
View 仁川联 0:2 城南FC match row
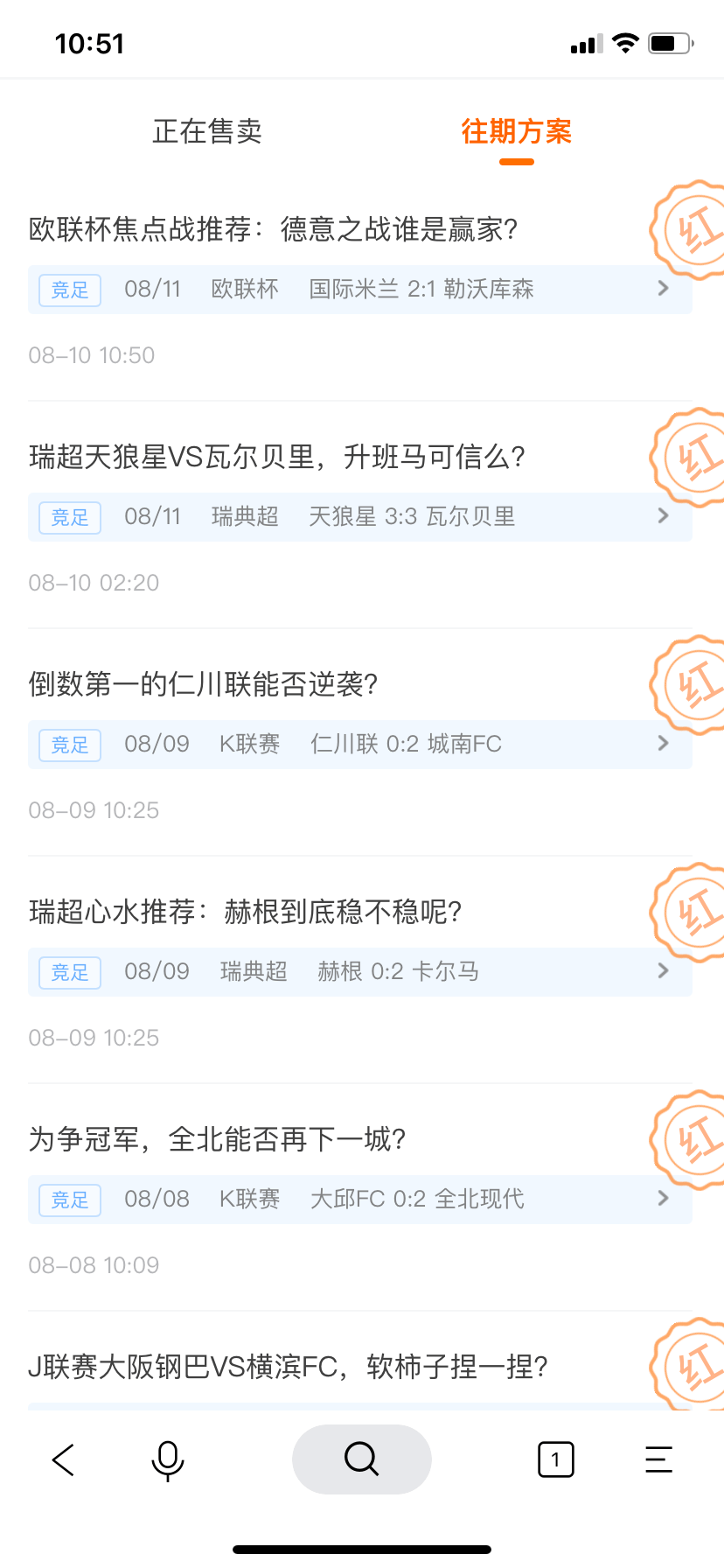pyautogui.click(x=360, y=745)
